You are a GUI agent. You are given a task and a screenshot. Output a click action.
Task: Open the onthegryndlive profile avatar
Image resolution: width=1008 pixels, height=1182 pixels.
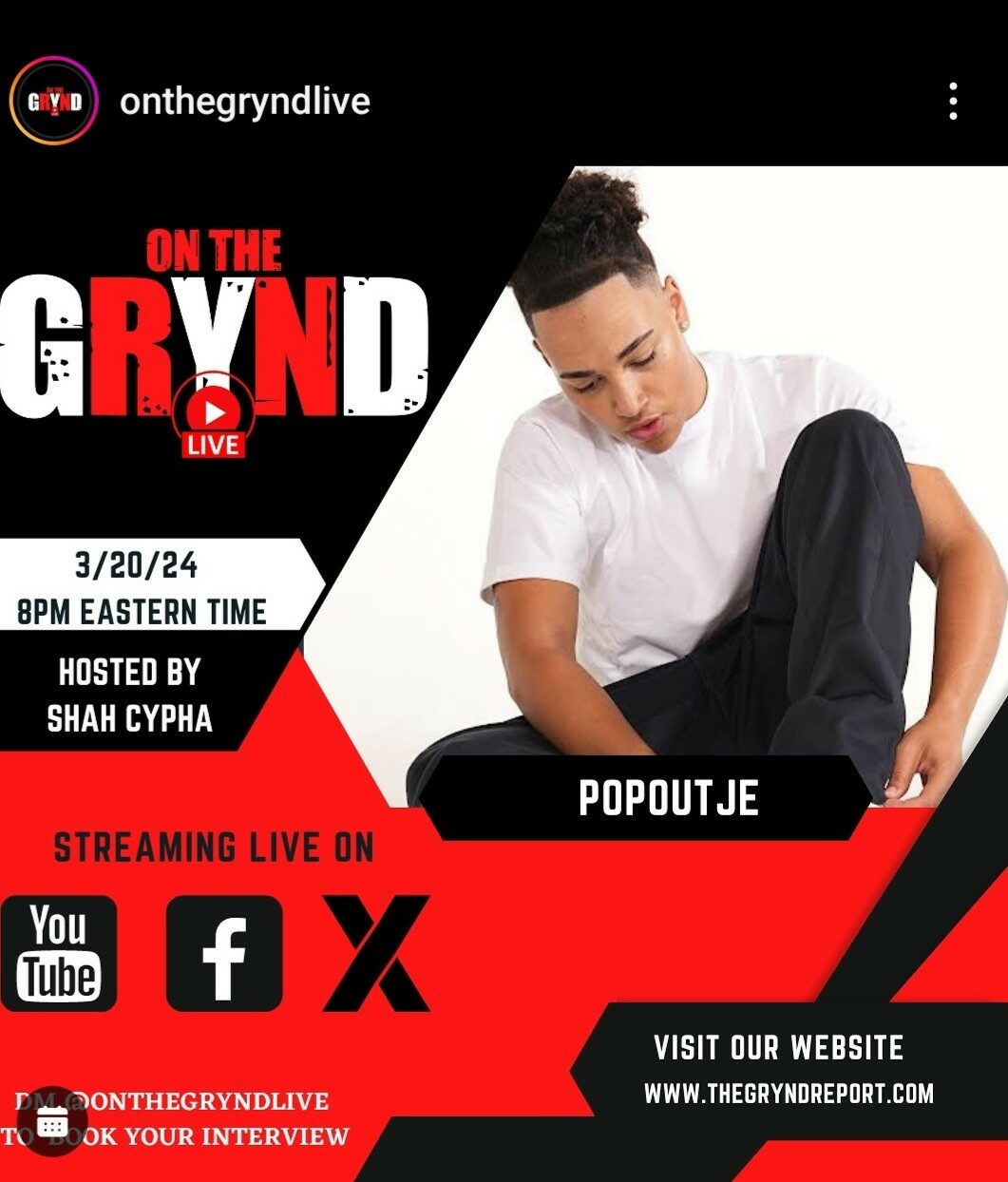click(53, 101)
